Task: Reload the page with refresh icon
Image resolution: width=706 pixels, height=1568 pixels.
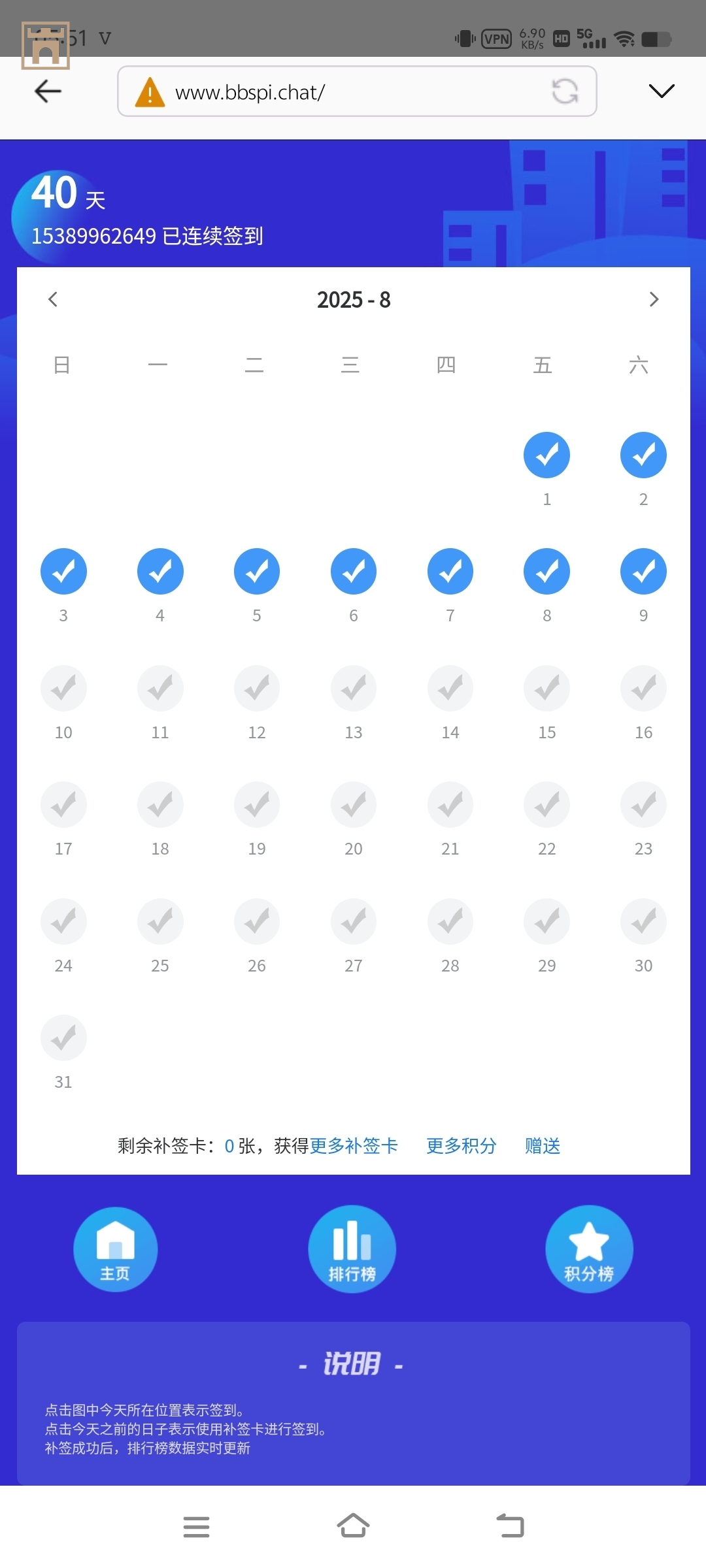Action: pos(565,91)
